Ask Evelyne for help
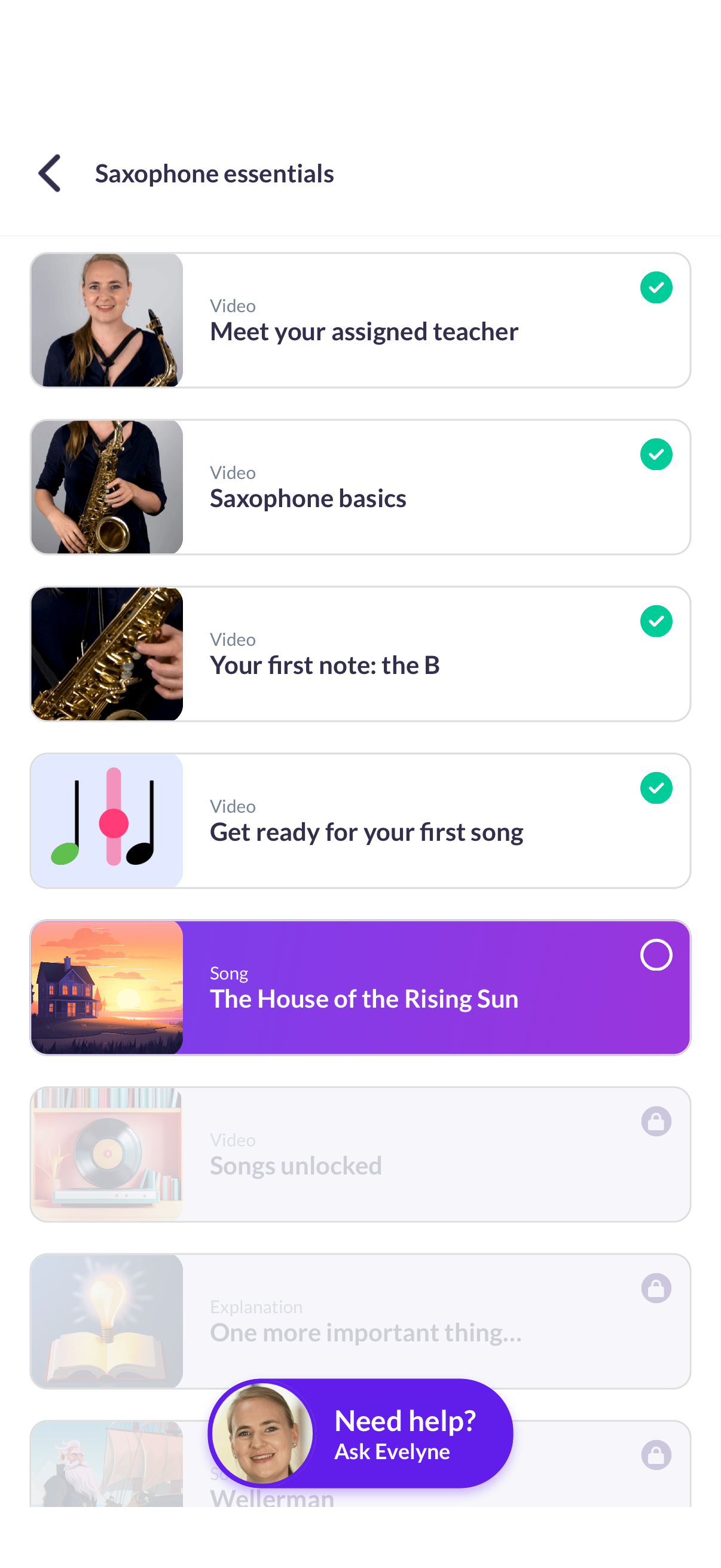The height and width of the screenshot is (1568, 721). [360, 1433]
